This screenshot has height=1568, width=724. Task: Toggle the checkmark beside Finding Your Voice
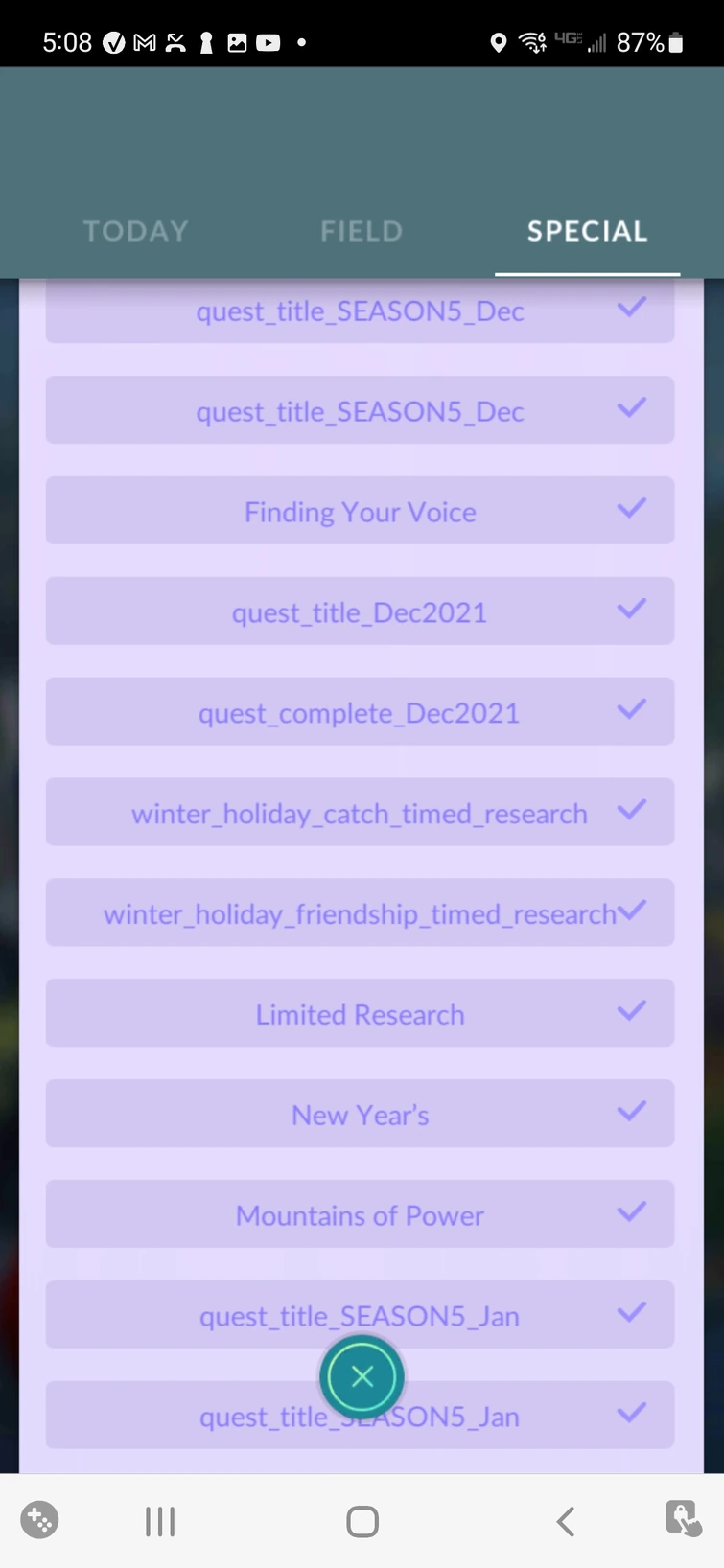point(632,511)
